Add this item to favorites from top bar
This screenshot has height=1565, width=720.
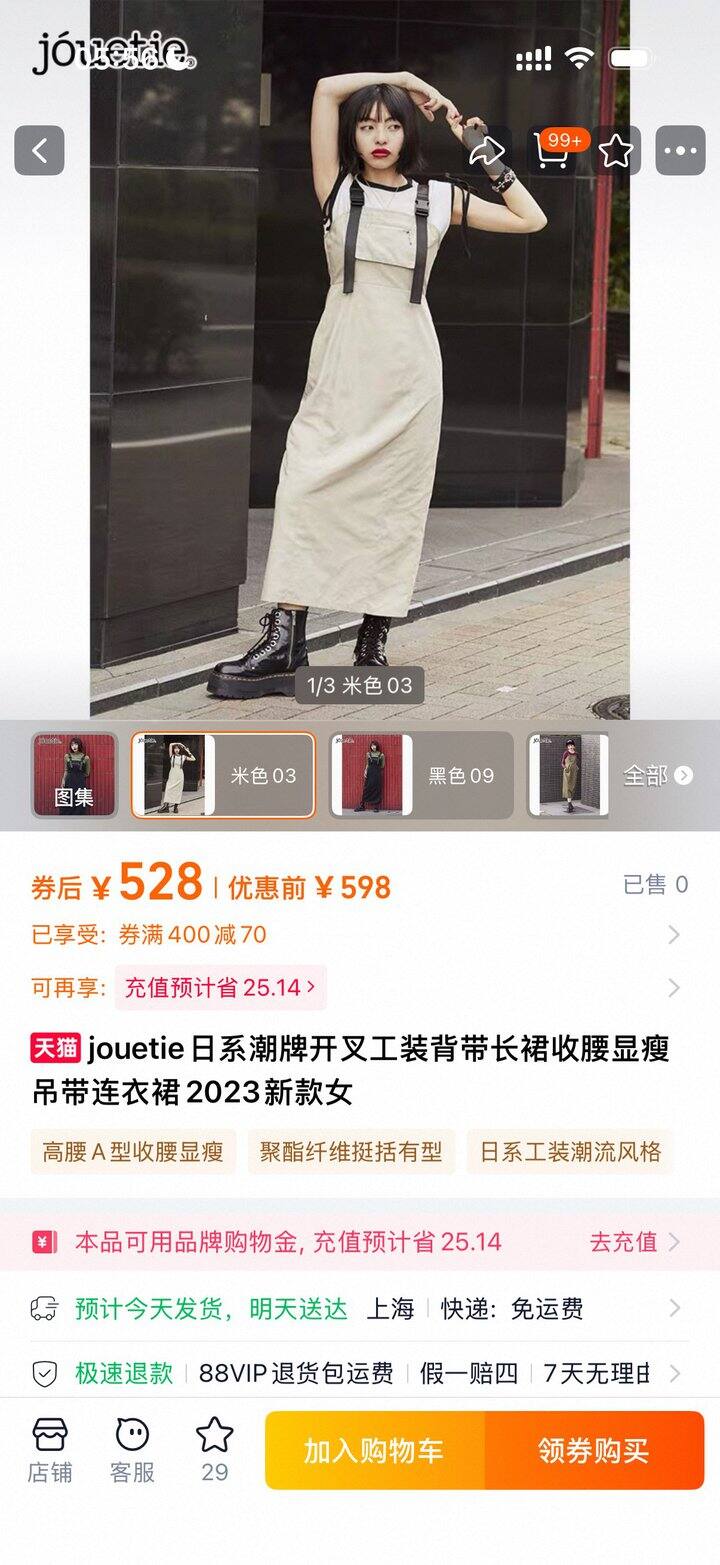[x=616, y=151]
